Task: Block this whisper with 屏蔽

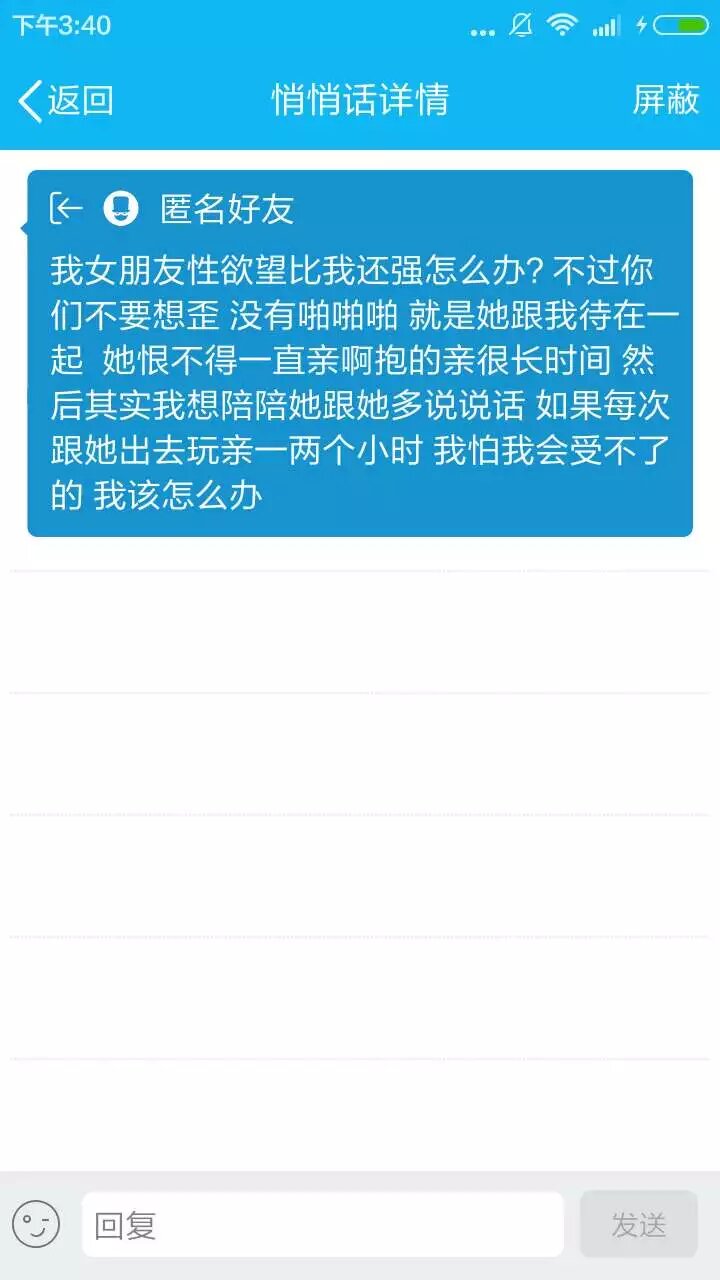Action: point(665,100)
